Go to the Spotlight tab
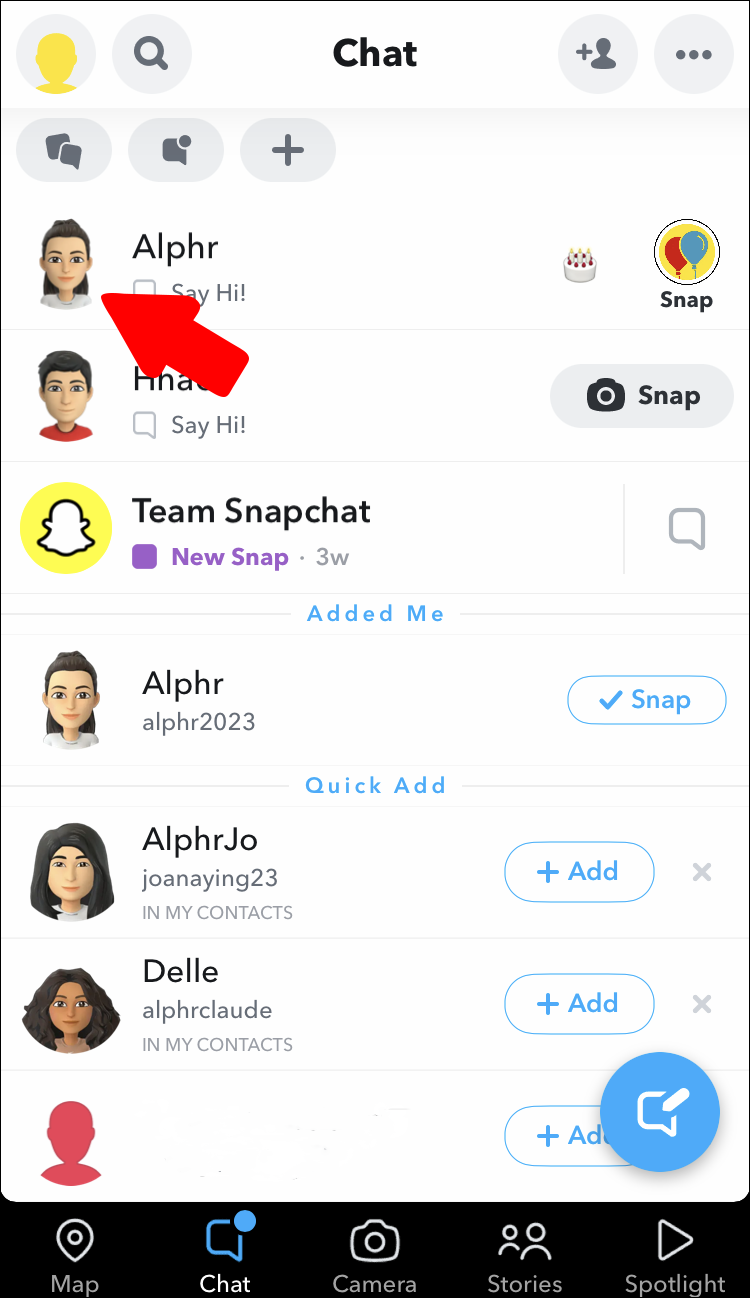The height and width of the screenshot is (1298, 750). (x=675, y=1256)
